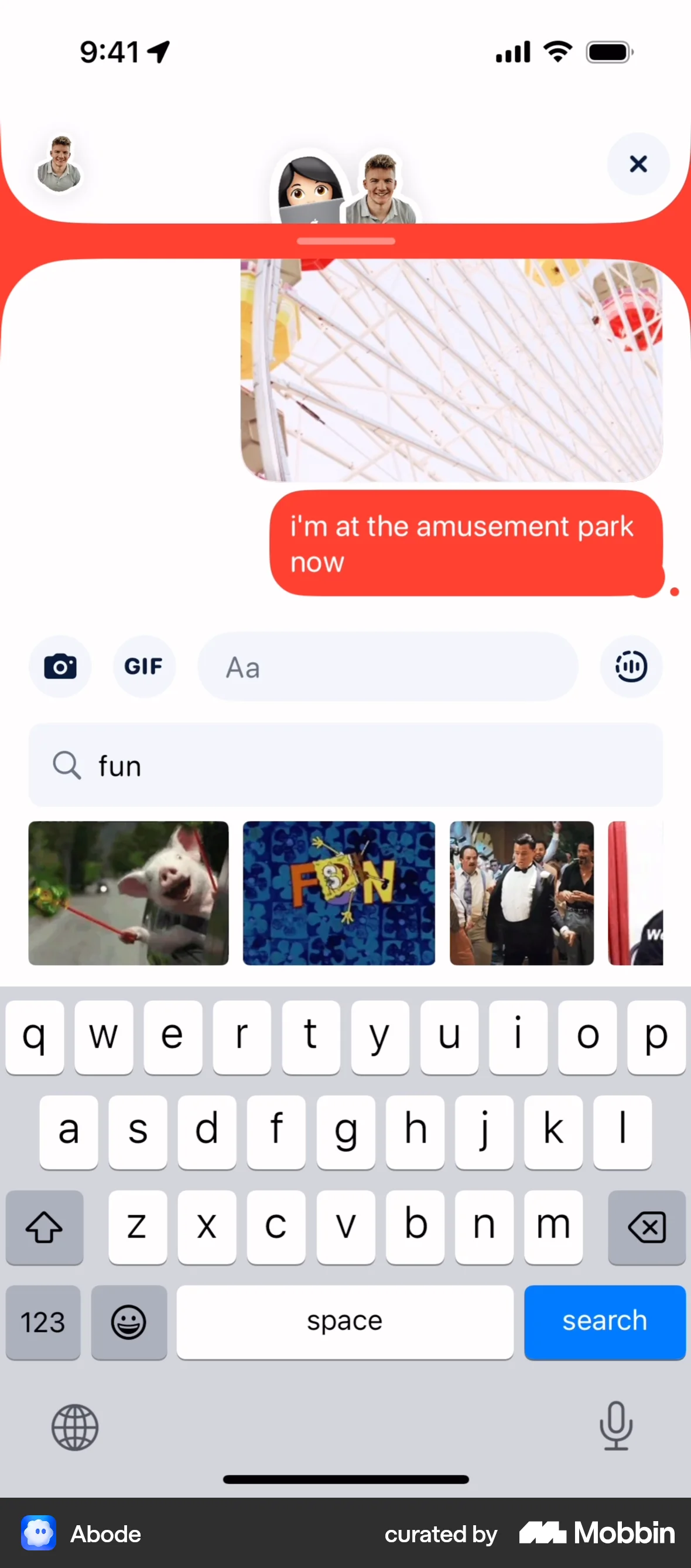Screen dimensions: 691x1568
Task: Open the Ferris wheel photo message
Action: click(451, 370)
